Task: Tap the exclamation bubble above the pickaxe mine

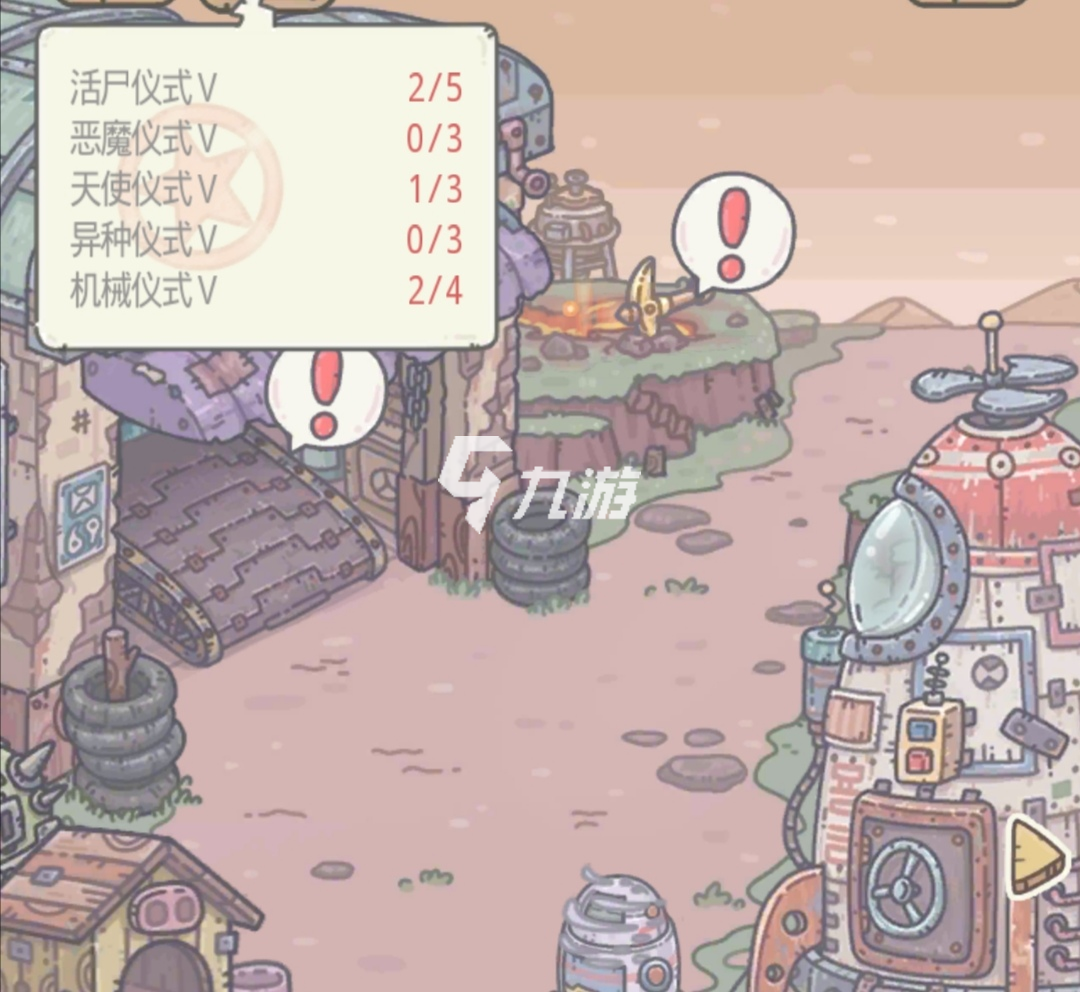Action: [733, 235]
